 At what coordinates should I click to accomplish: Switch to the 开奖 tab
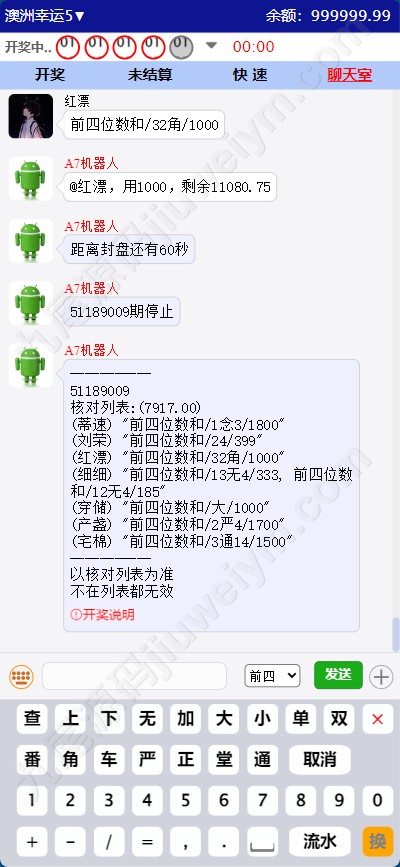(x=50, y=75)
